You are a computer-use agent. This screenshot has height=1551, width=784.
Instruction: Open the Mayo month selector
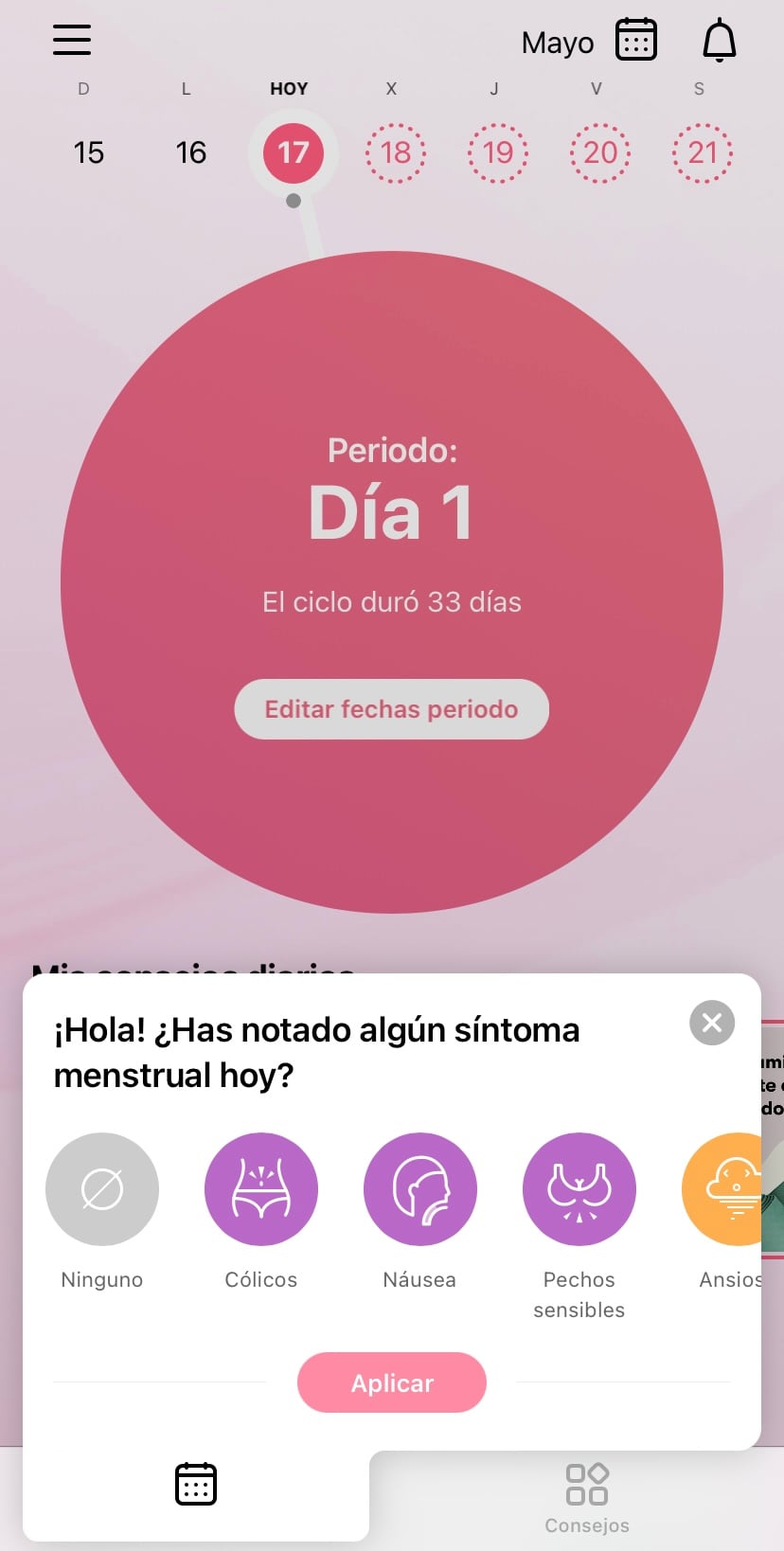tap(557, 42)
